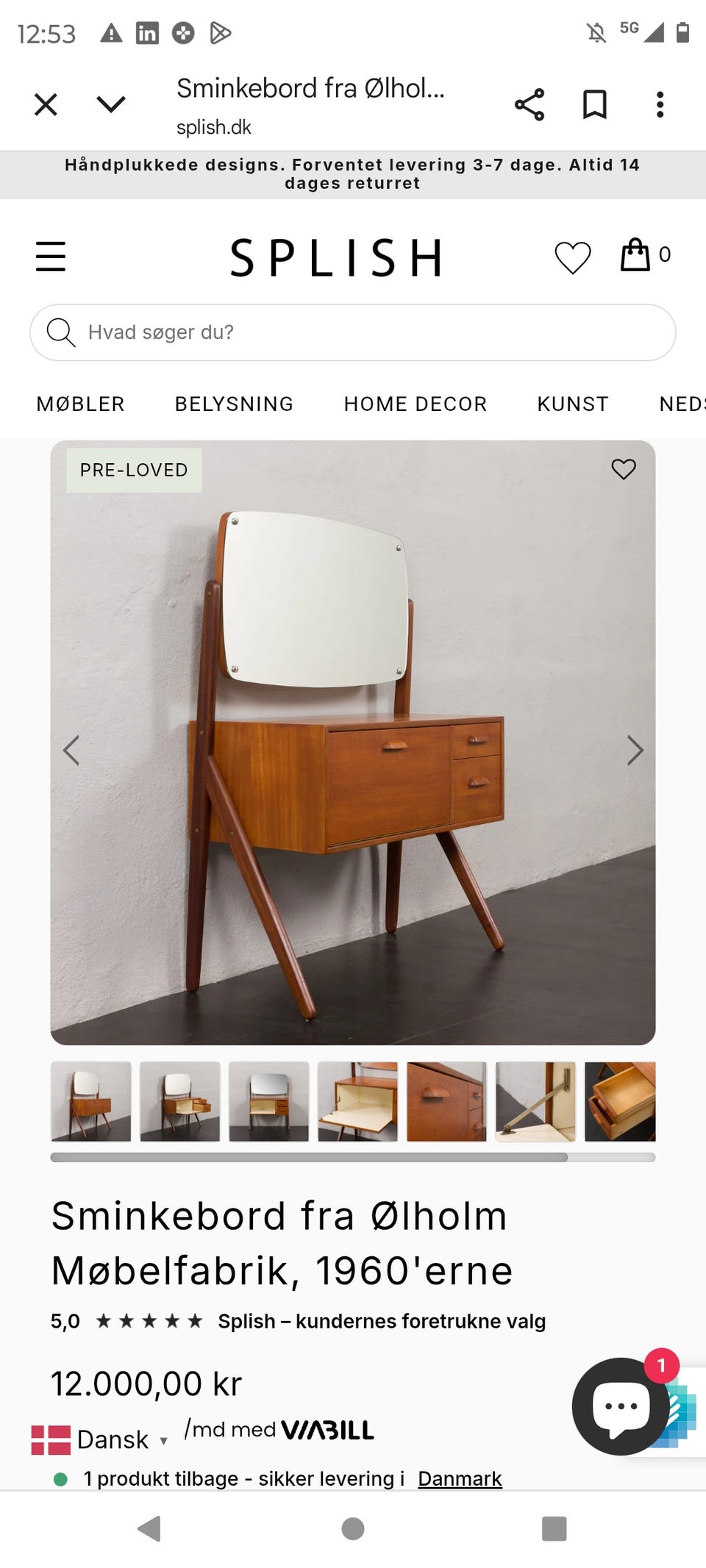Open the hamburger navigation menu
The image size is (706, 1568).
(x=51, y=257)
